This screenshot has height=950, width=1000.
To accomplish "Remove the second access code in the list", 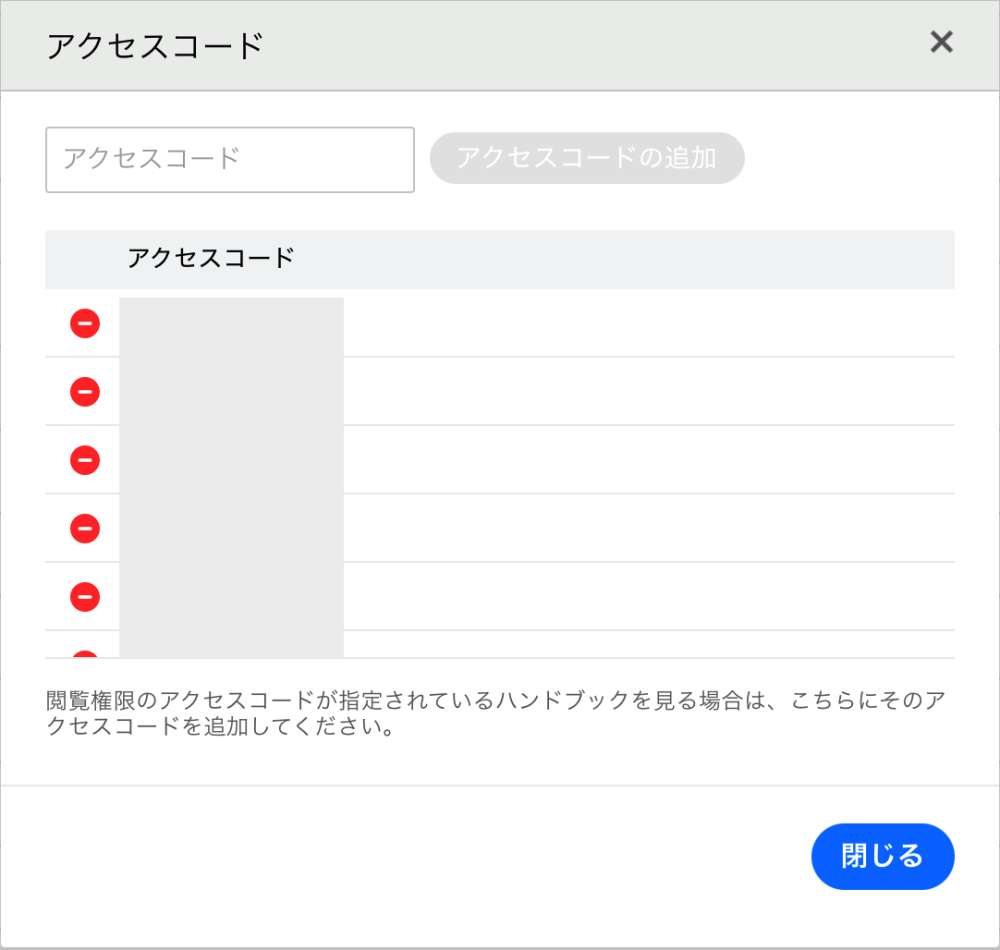I will (x=85, y=391).
